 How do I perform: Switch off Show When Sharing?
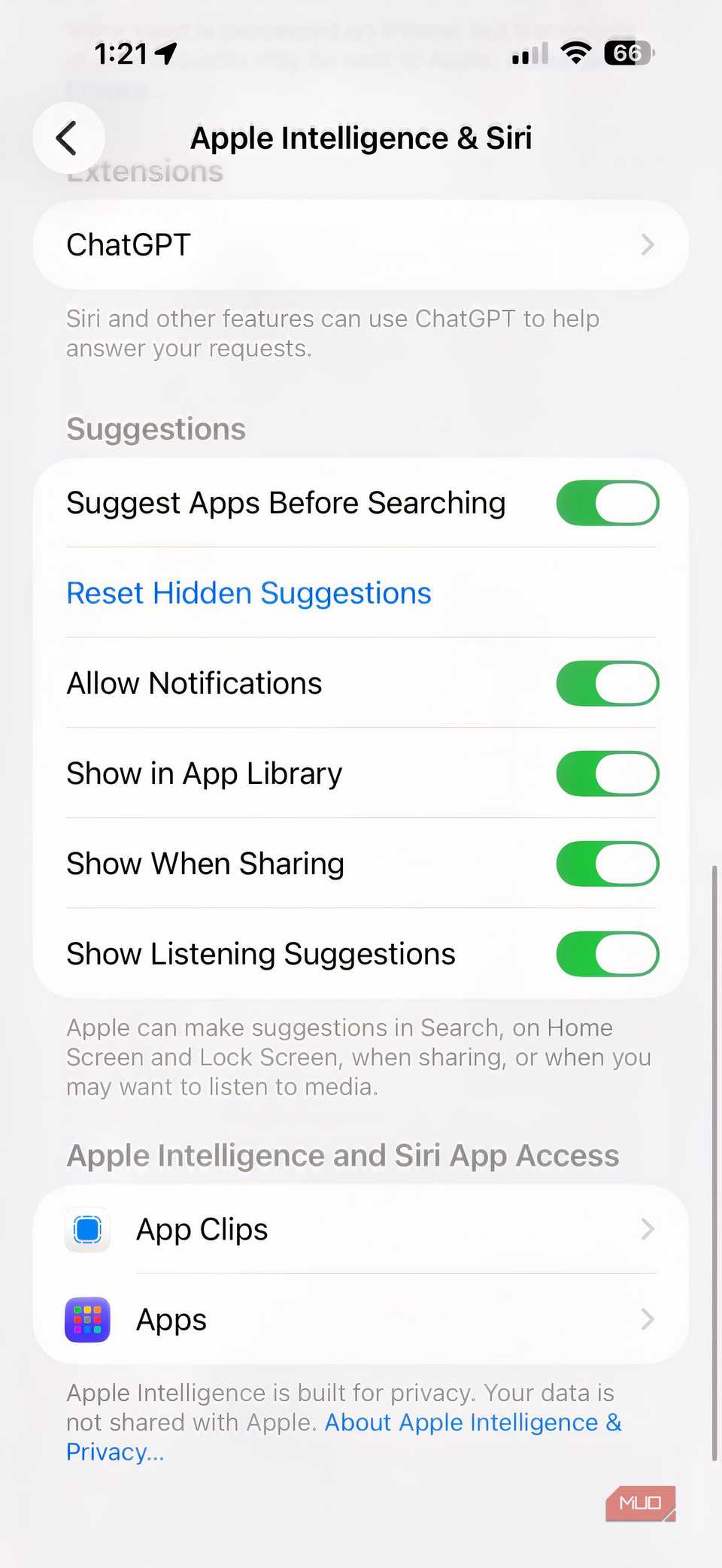(x=607, y=864)
